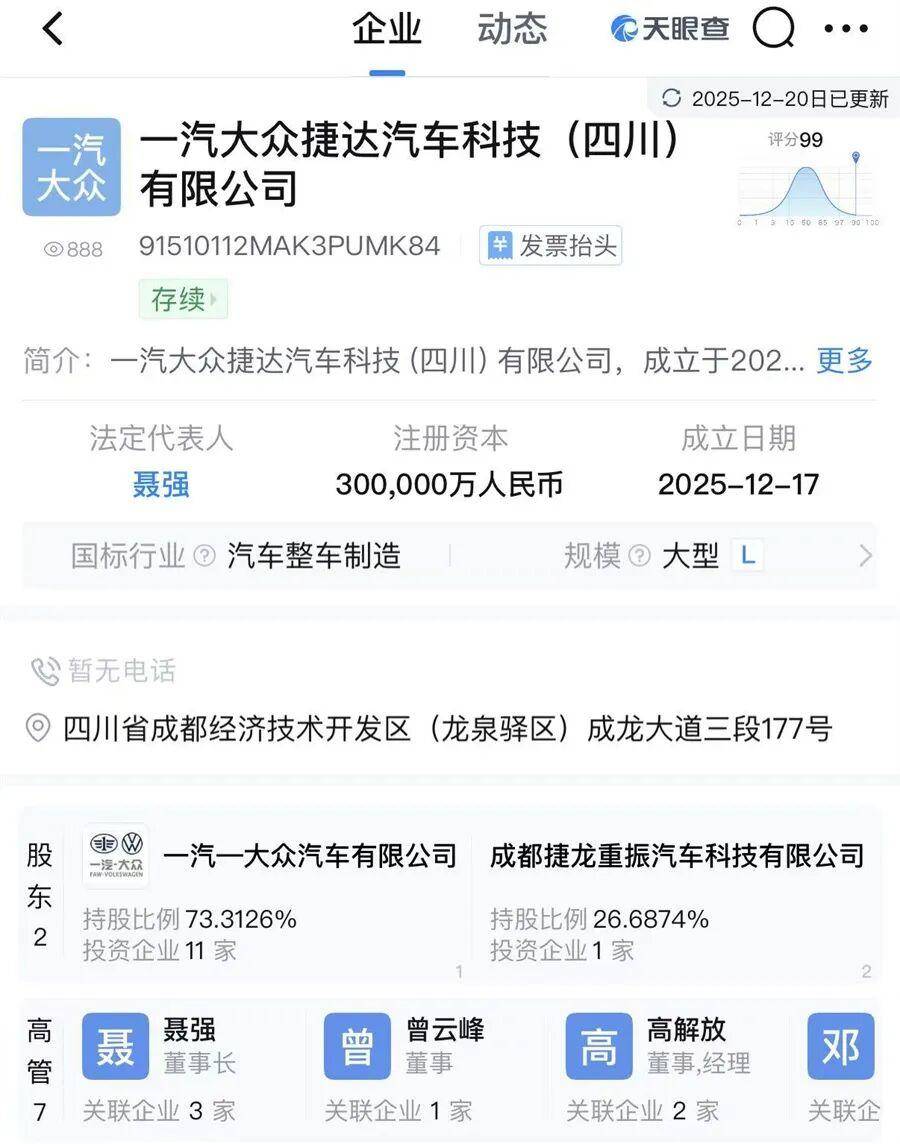View chairman 聂强's executive card
900x1144 pixels.
[x=188, y=1045]
